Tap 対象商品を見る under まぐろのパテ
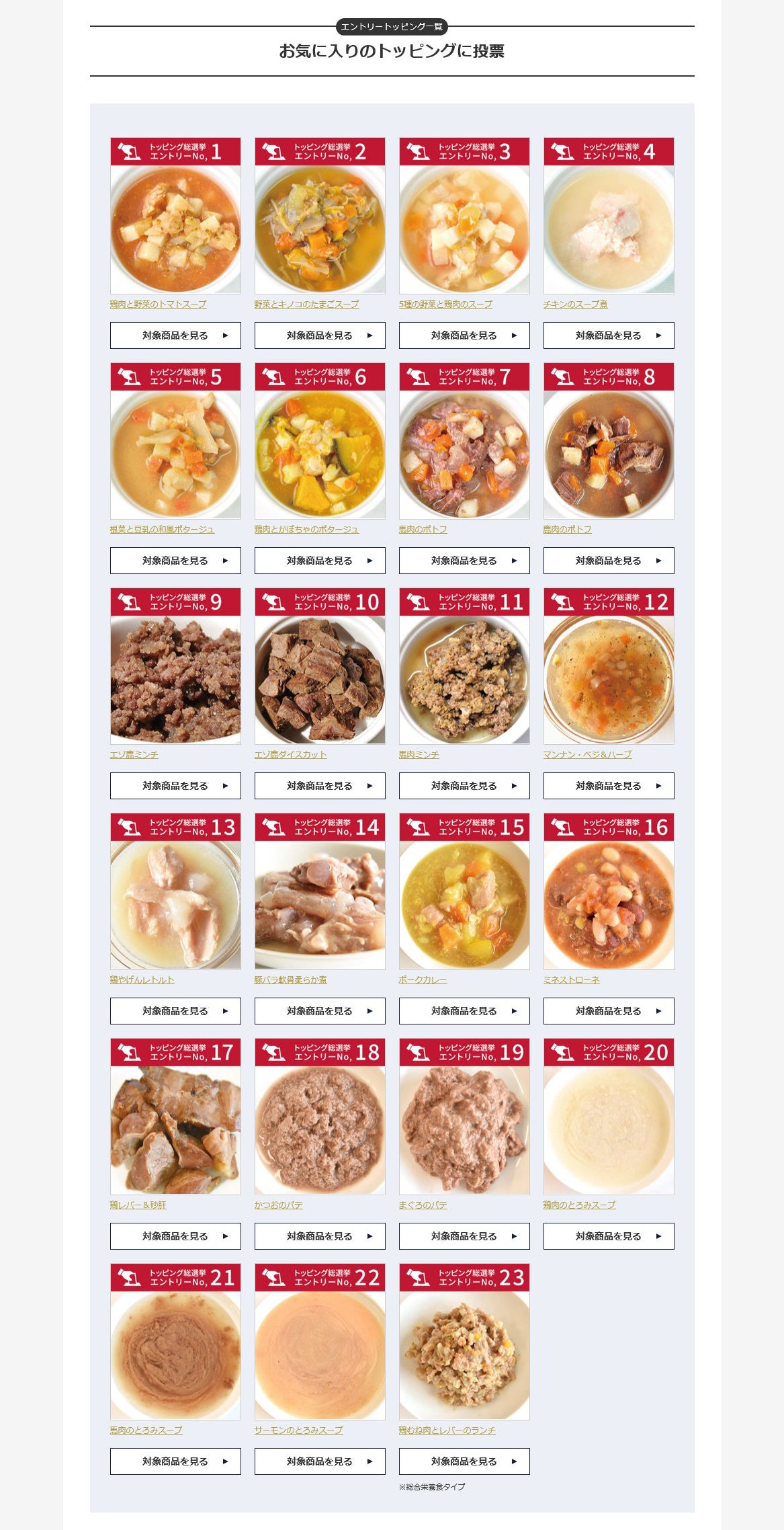 coord(464,1236)
